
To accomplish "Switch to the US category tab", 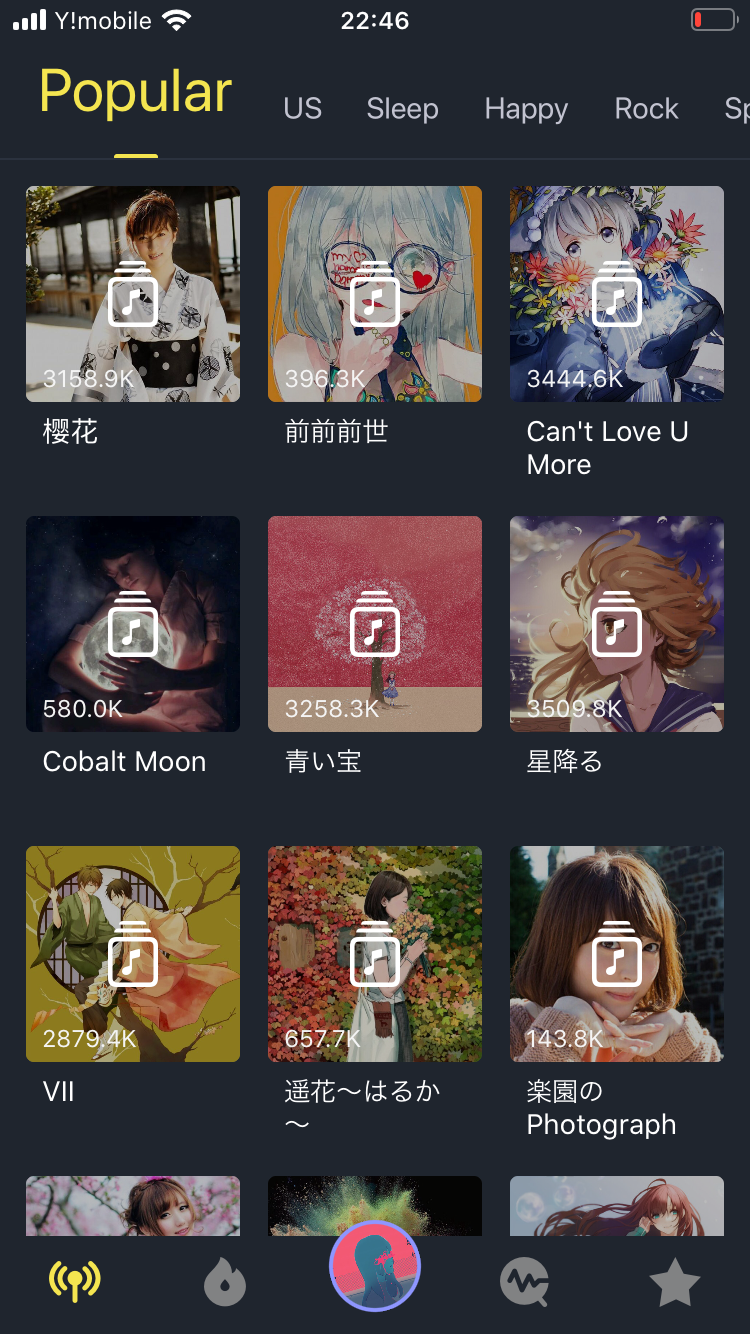I will [302, 109].
